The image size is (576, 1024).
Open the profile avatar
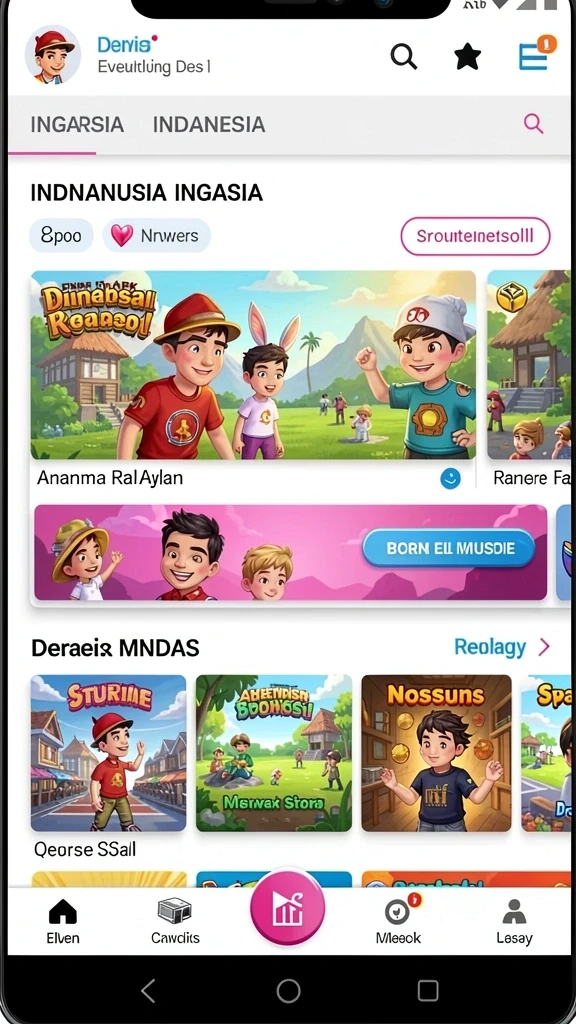click(x=53, y=56)
